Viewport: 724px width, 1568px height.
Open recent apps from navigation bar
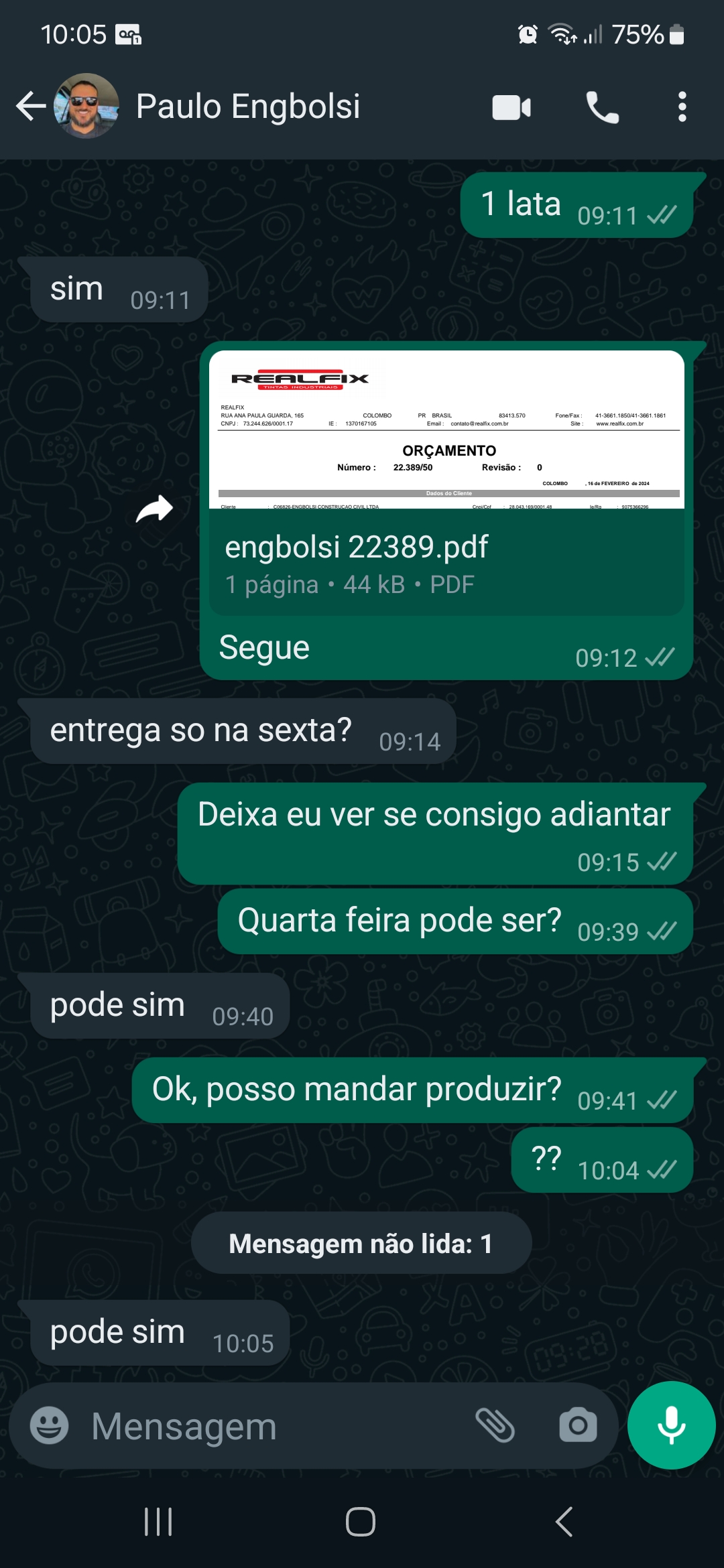pos(158,1522)
